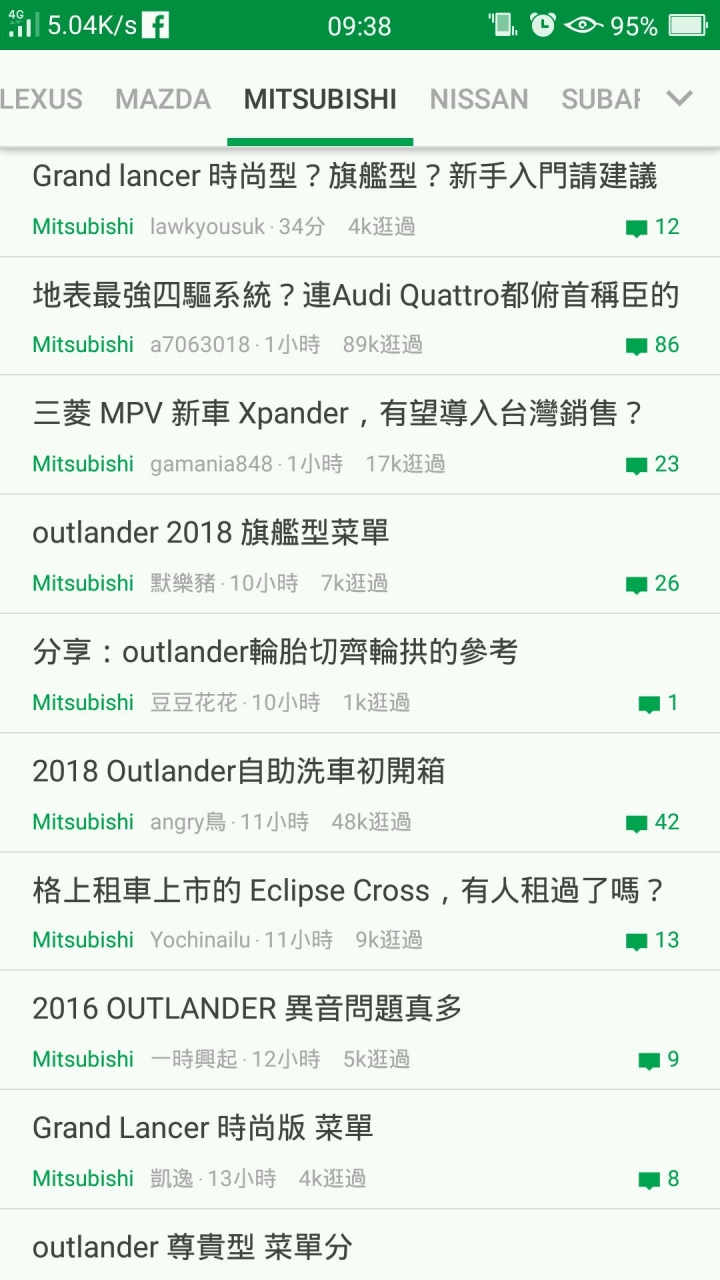
Task: Open Grand Lancer 時尚版 菜單 thread
Action: pyautogui.click(x=360, y=1149)
